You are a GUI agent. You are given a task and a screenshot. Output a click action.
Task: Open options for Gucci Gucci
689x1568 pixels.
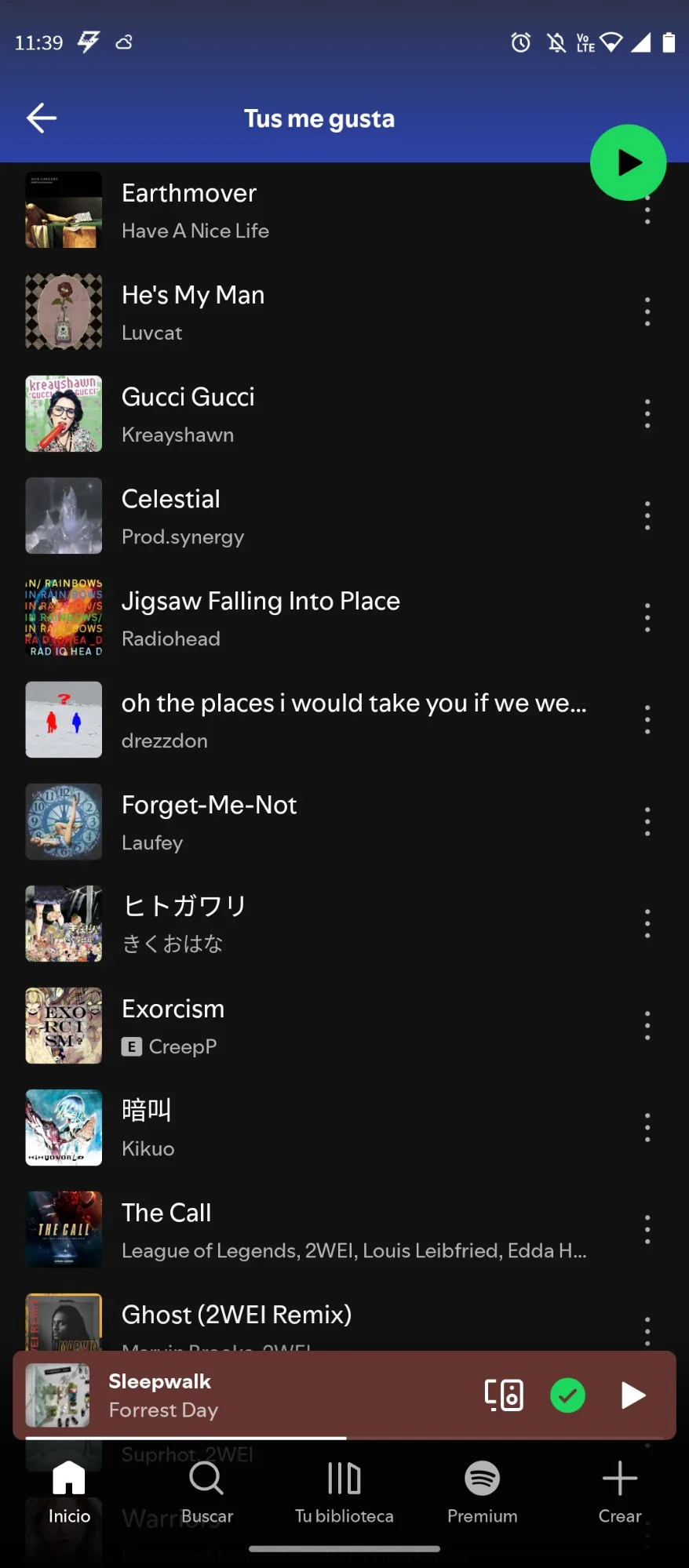click(647, 413)
